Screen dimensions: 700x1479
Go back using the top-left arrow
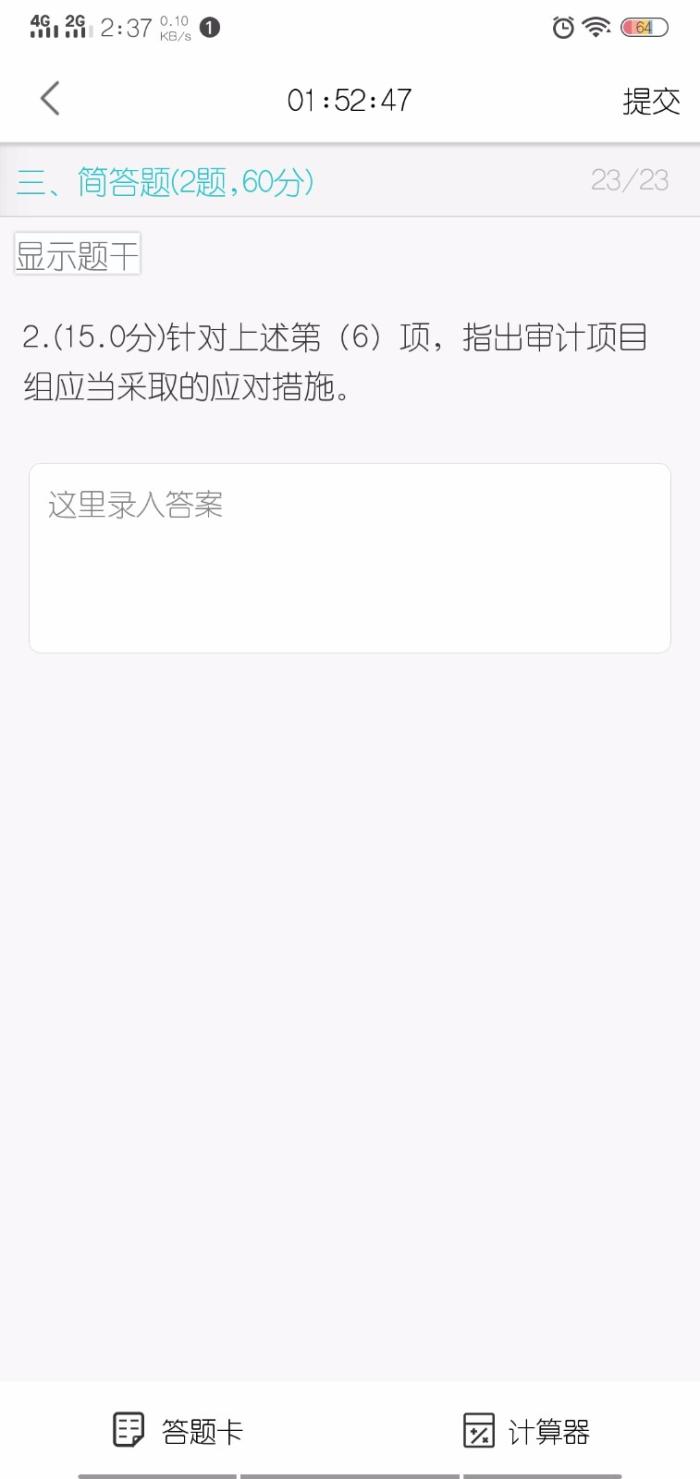[x=50, y=99]
